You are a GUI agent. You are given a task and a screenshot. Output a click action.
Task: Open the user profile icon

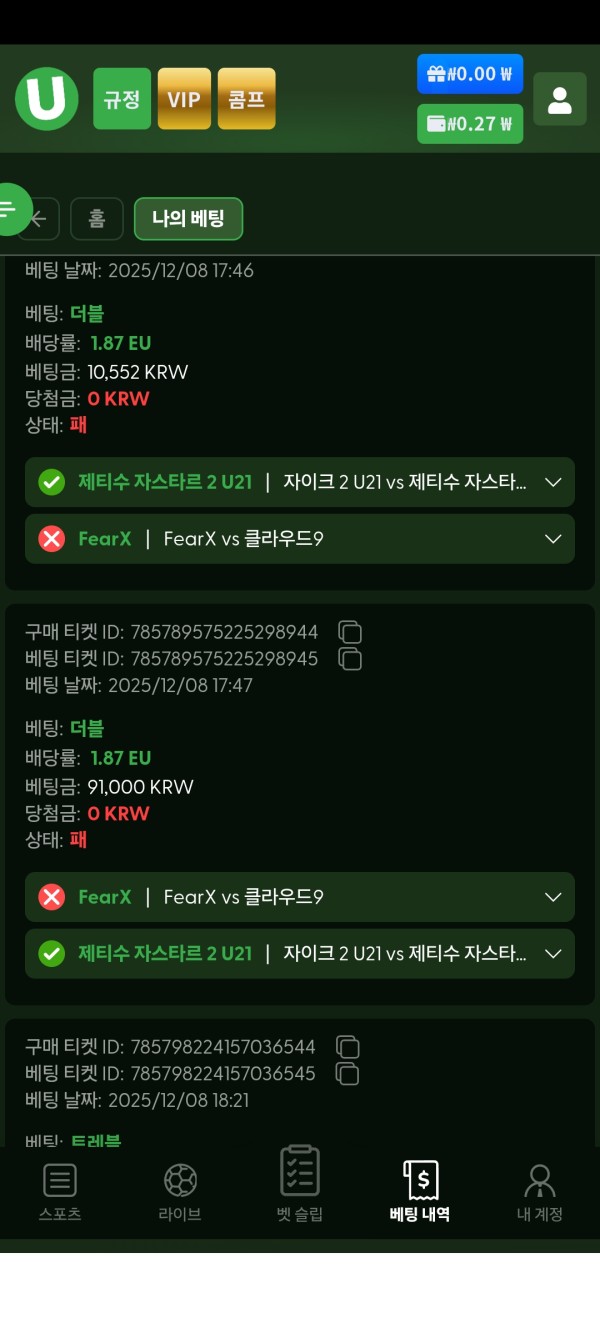[559, 99]
